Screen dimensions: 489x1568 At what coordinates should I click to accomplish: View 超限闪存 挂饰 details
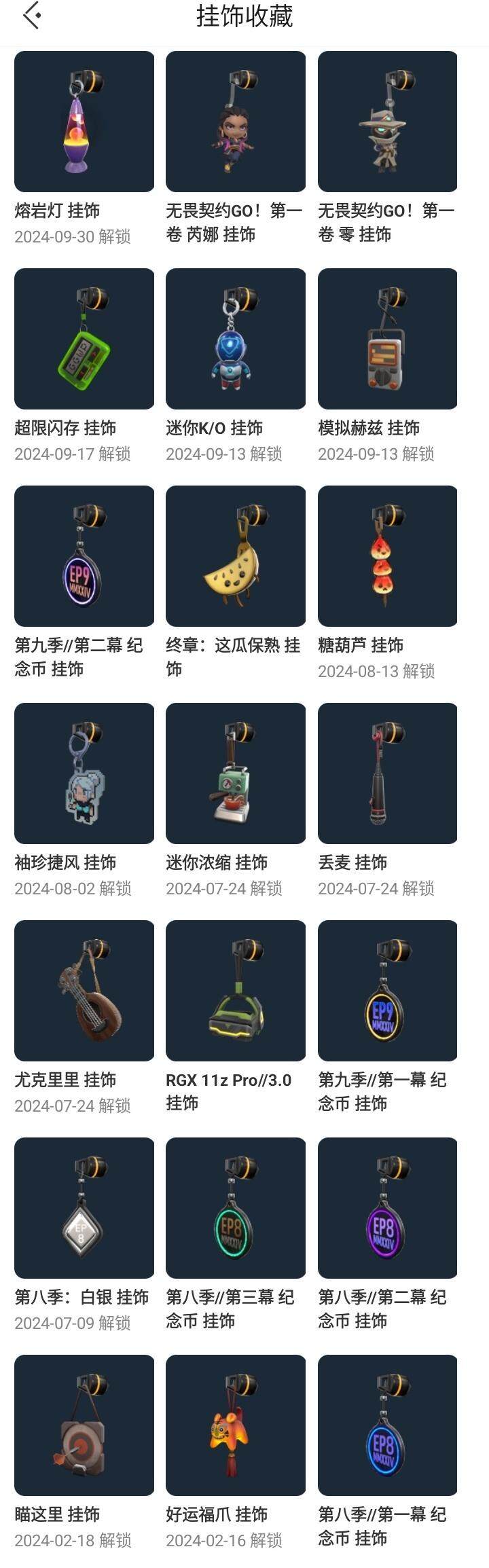click(x=84, y=339)
